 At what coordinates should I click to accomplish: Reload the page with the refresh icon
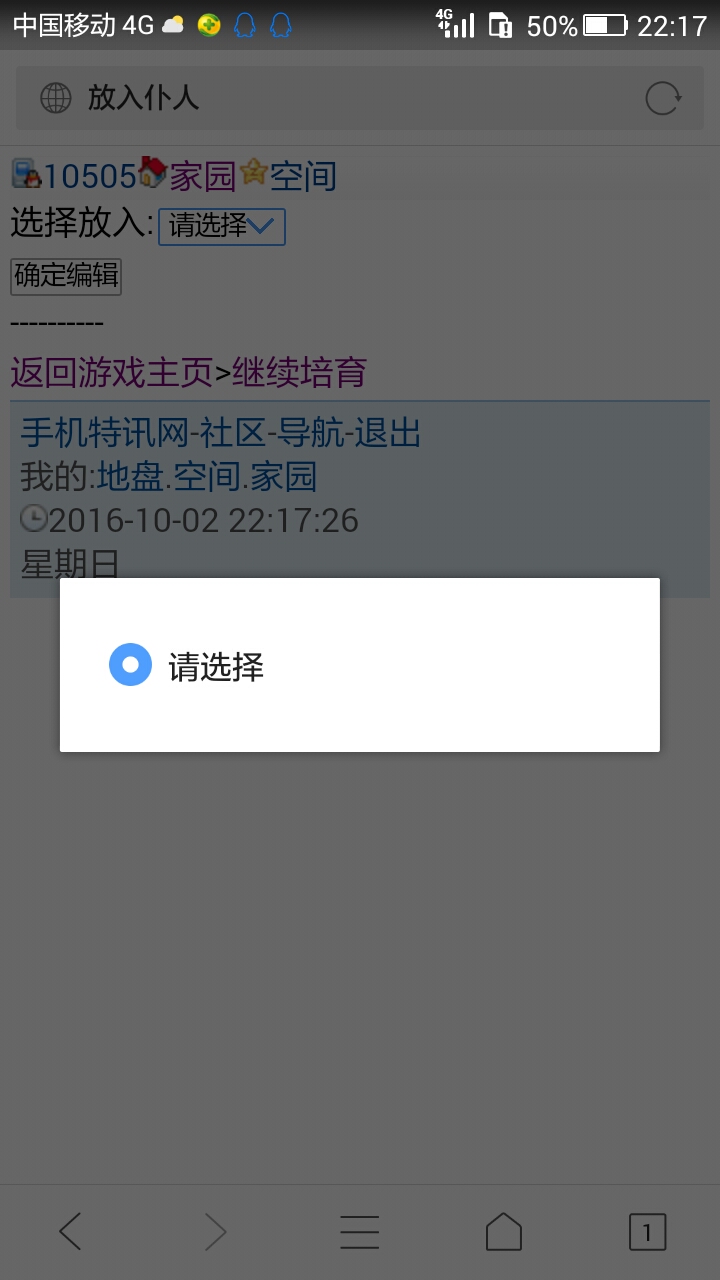tap(663, 98)
